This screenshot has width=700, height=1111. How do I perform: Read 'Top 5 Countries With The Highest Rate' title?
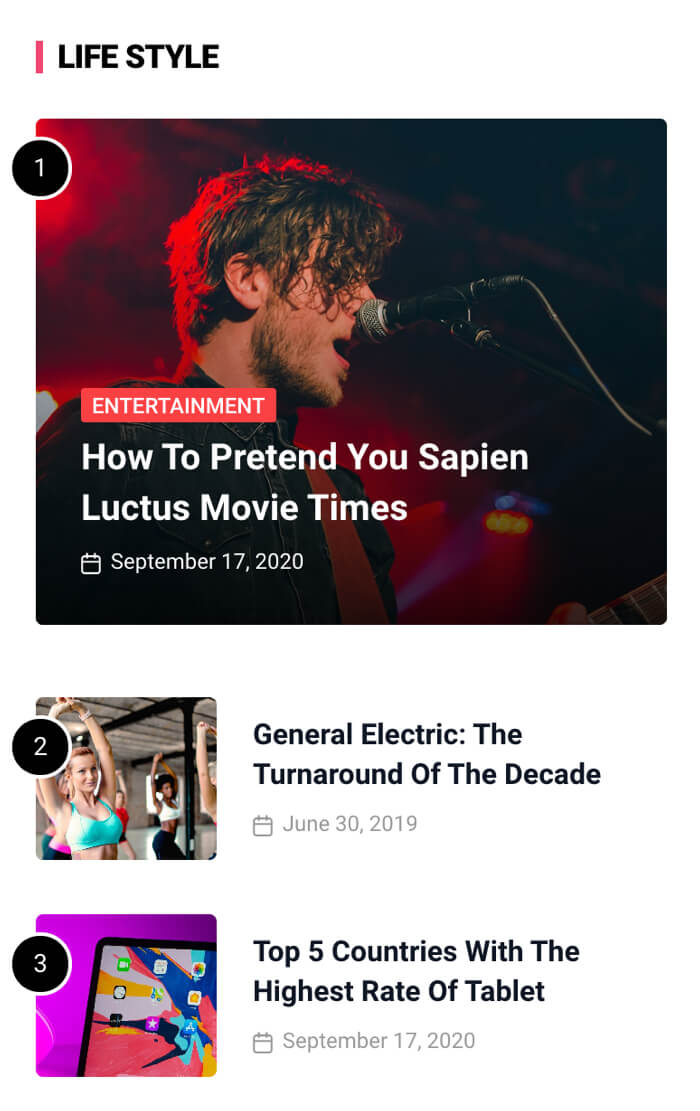416,971
